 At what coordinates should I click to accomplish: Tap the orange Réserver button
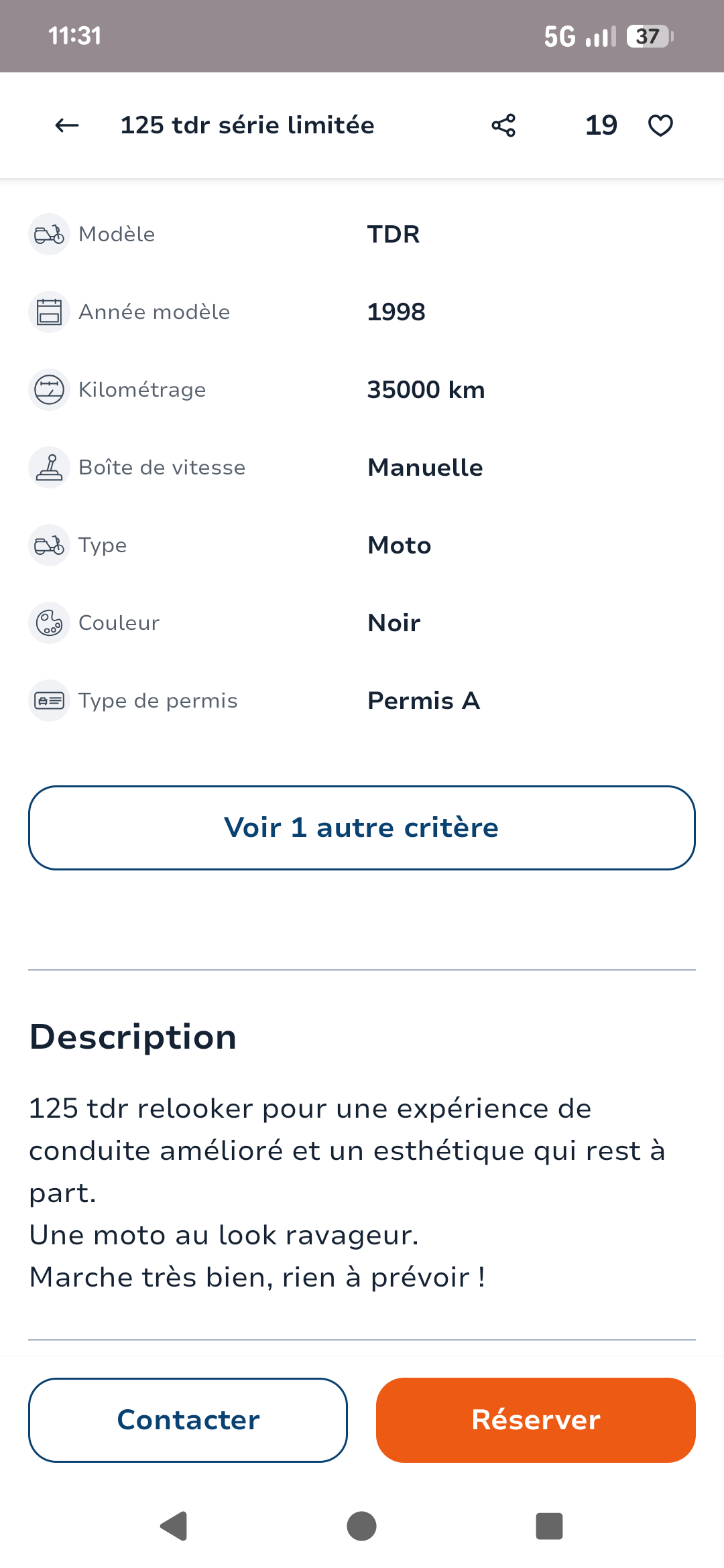536,1420
